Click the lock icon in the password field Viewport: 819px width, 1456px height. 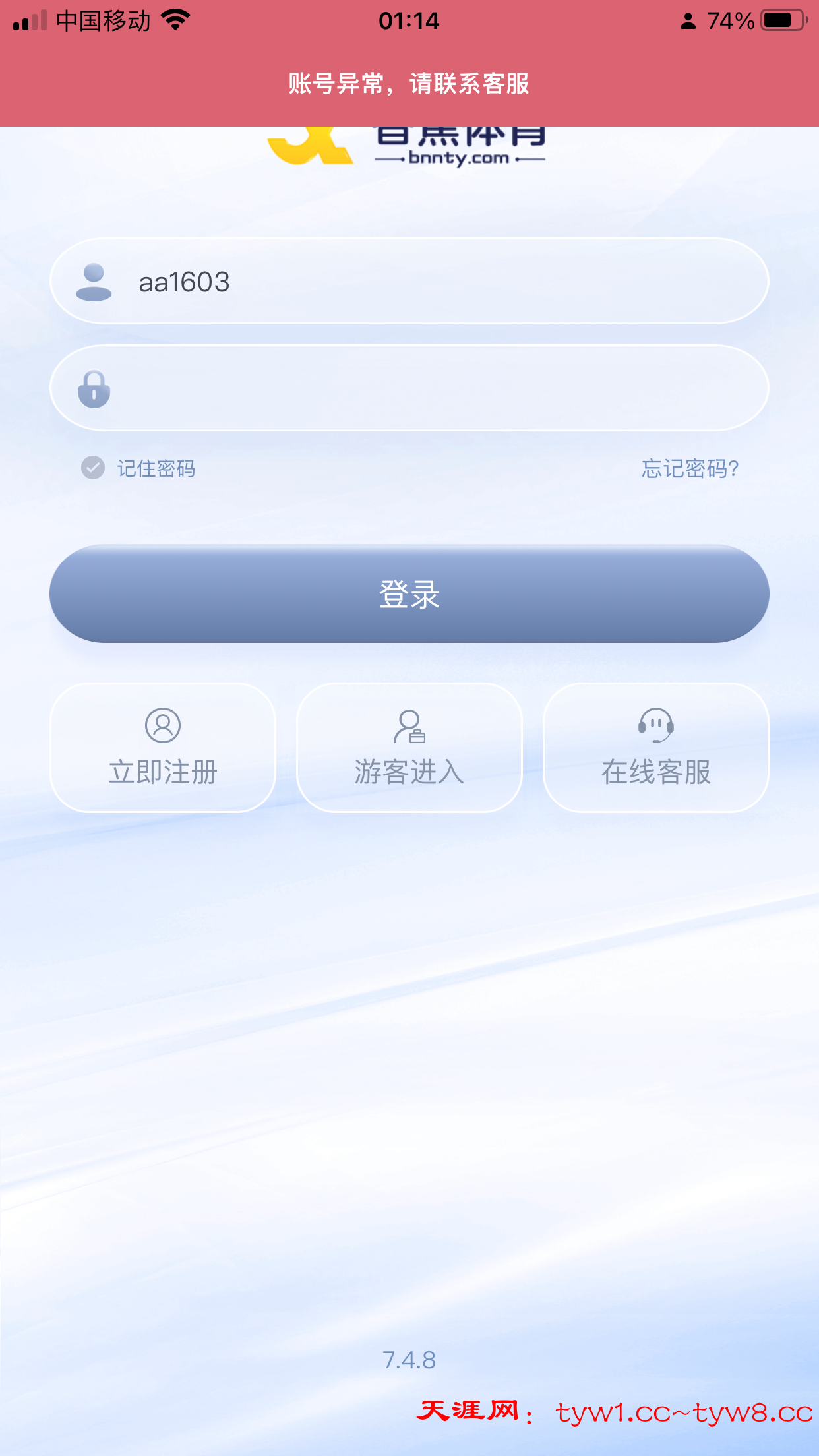(x=94, y=388)
